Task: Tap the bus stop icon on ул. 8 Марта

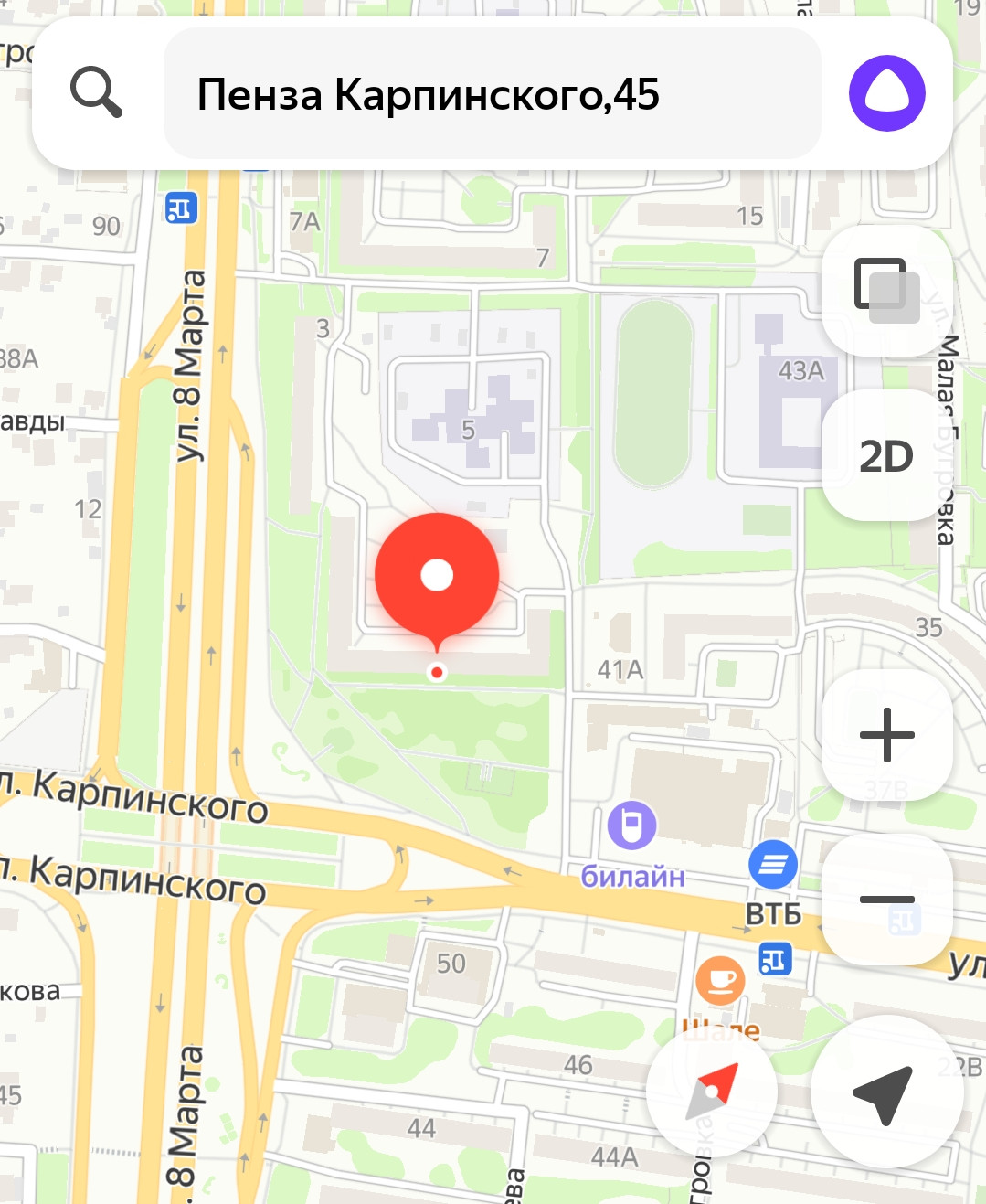Action: (x=181, y=208)
